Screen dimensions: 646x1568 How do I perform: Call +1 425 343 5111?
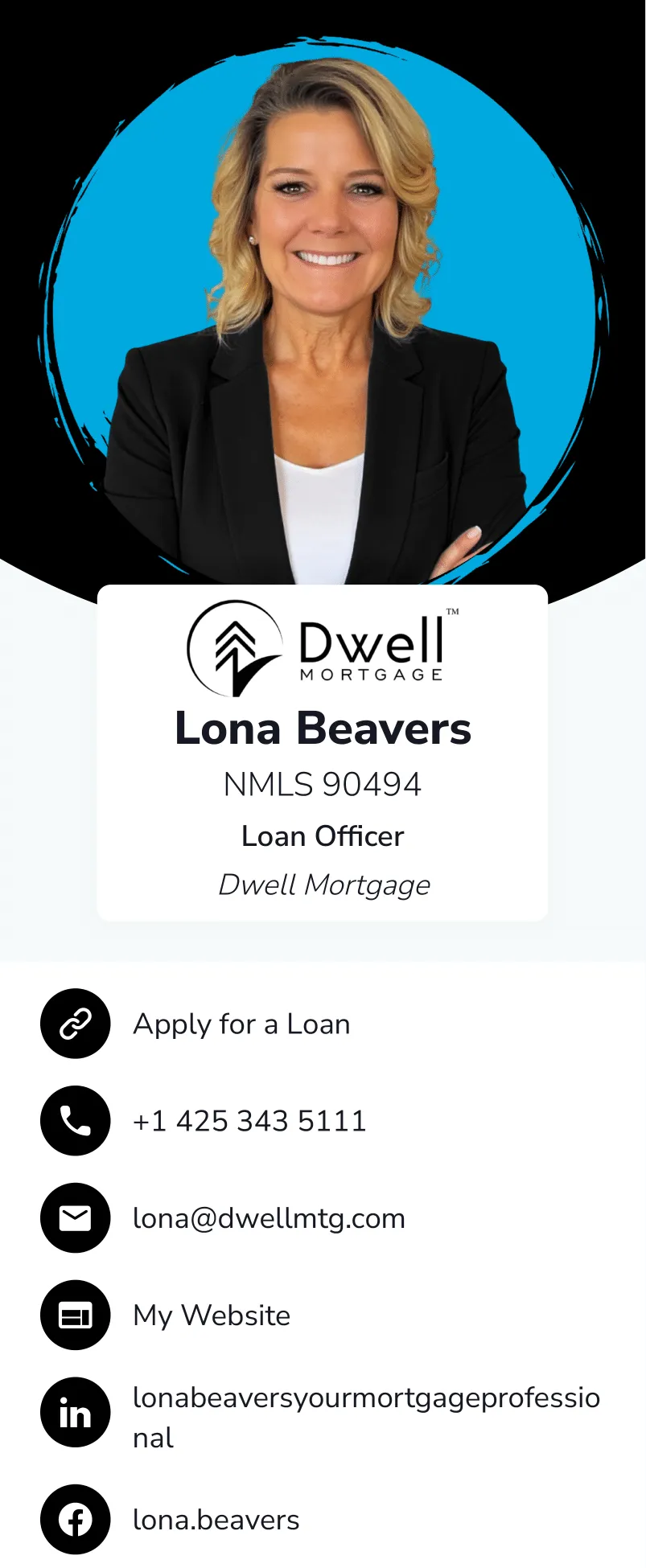click(249, 1121)
